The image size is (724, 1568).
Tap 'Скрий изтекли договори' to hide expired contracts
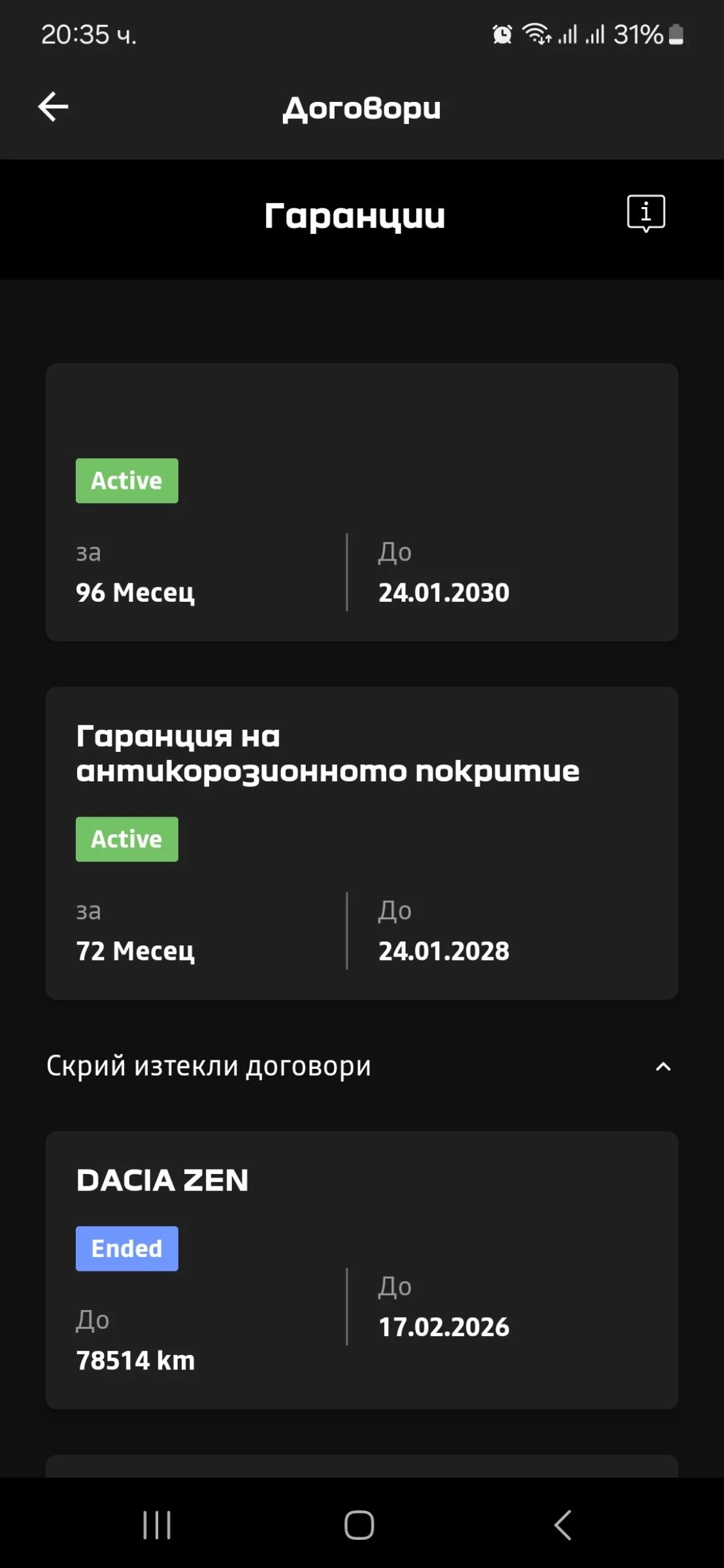coord(208,1065)
